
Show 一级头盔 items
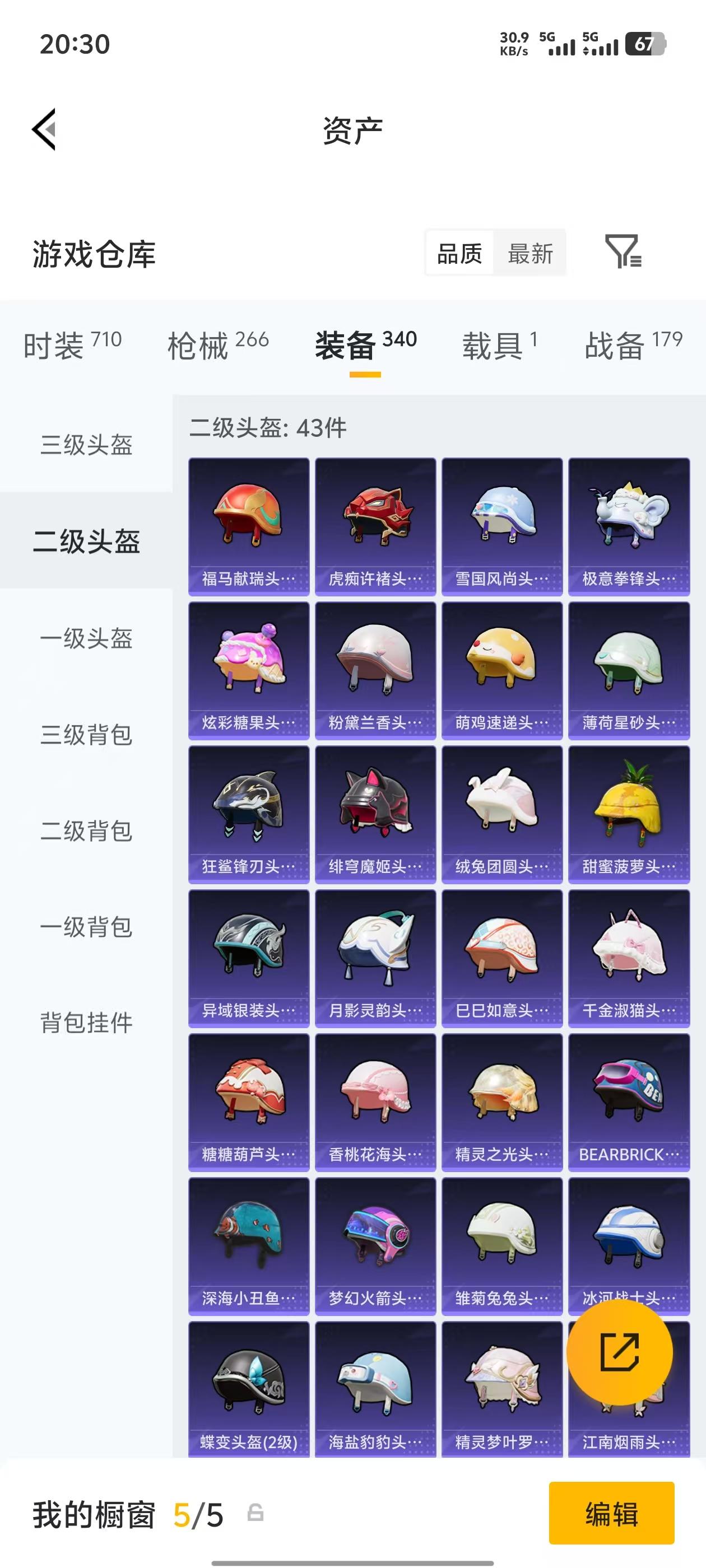coord(86,638)
